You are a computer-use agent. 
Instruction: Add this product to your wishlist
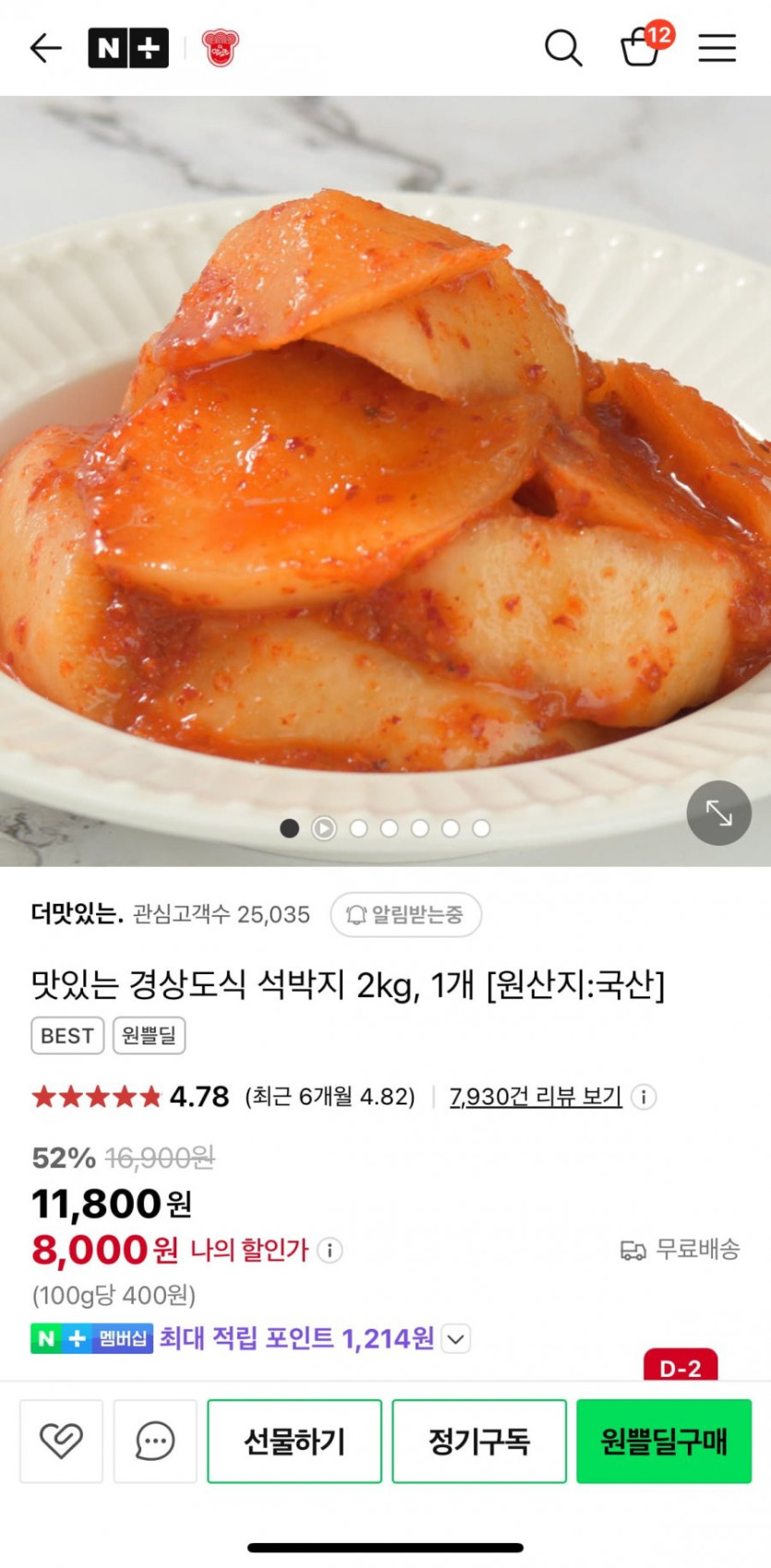[61, 1441]
